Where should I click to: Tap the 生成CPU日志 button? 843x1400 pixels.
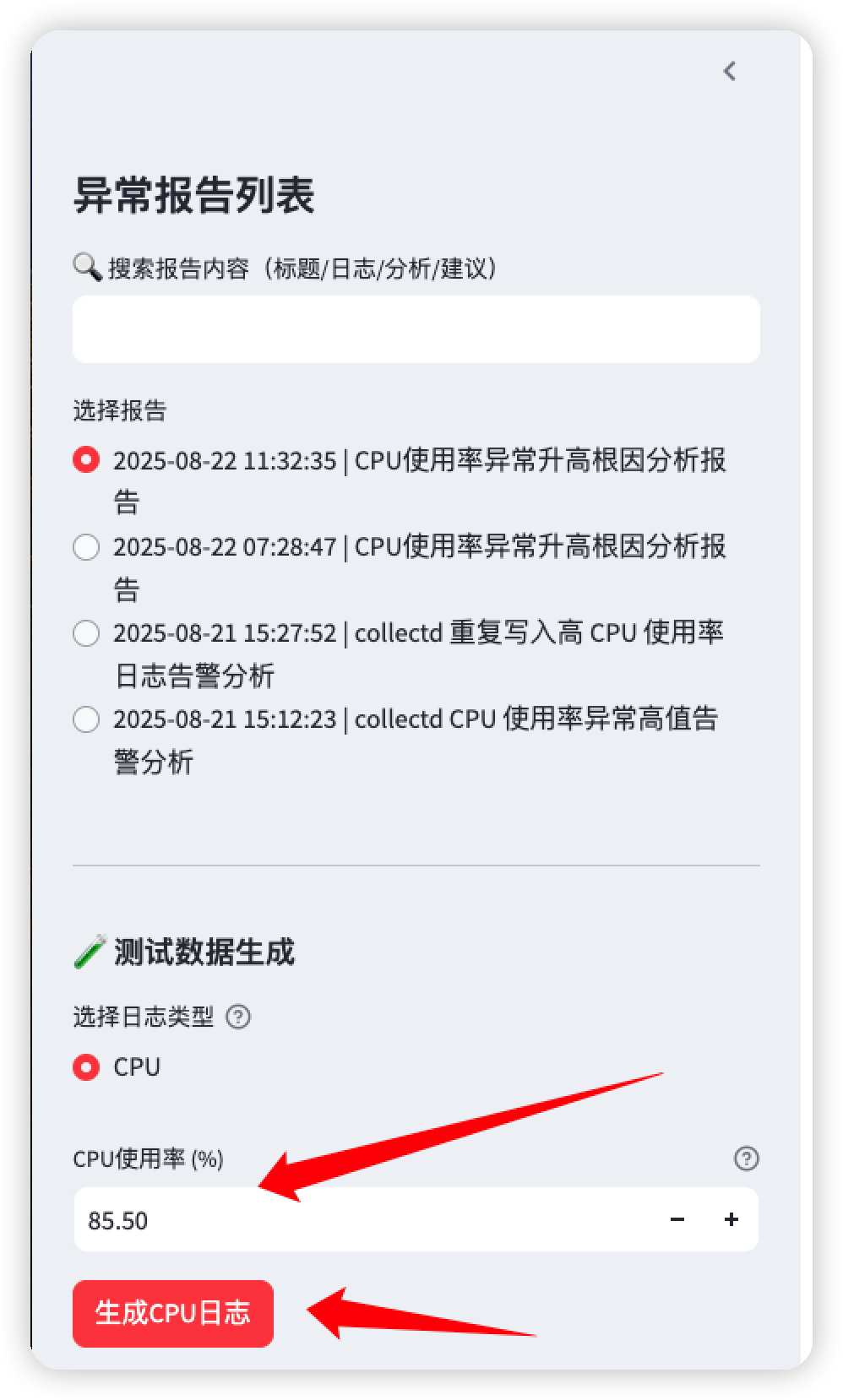[173, 1313]
